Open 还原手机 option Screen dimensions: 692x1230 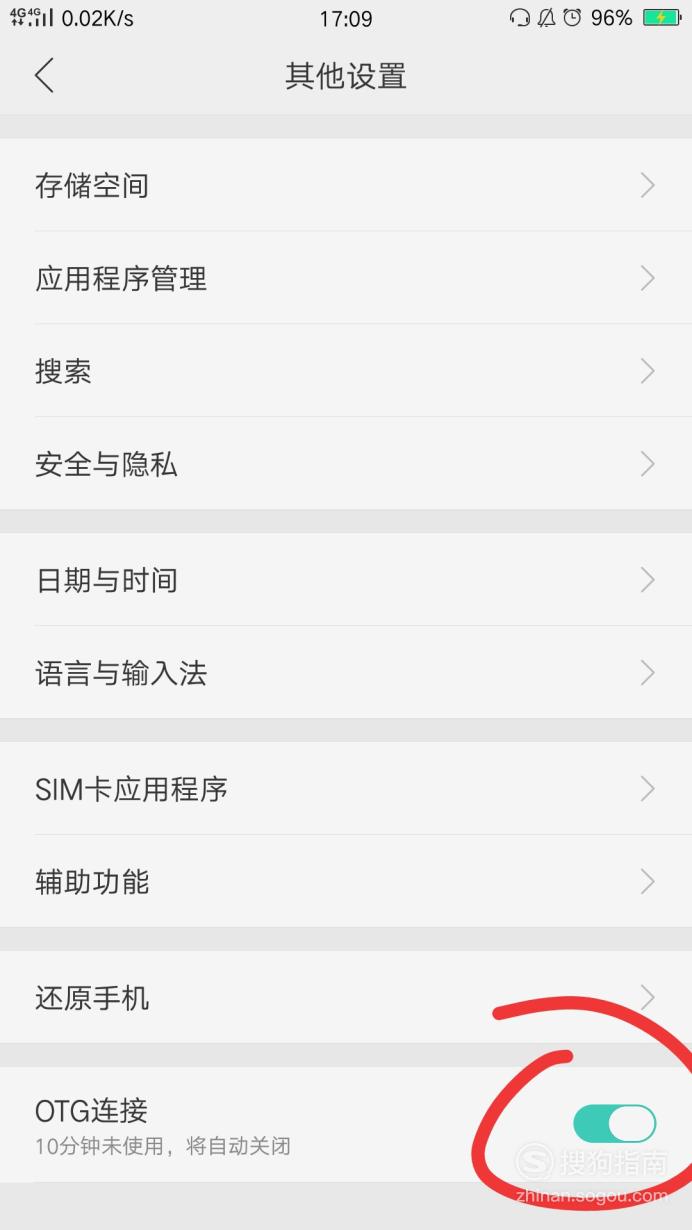click(346, 998)
